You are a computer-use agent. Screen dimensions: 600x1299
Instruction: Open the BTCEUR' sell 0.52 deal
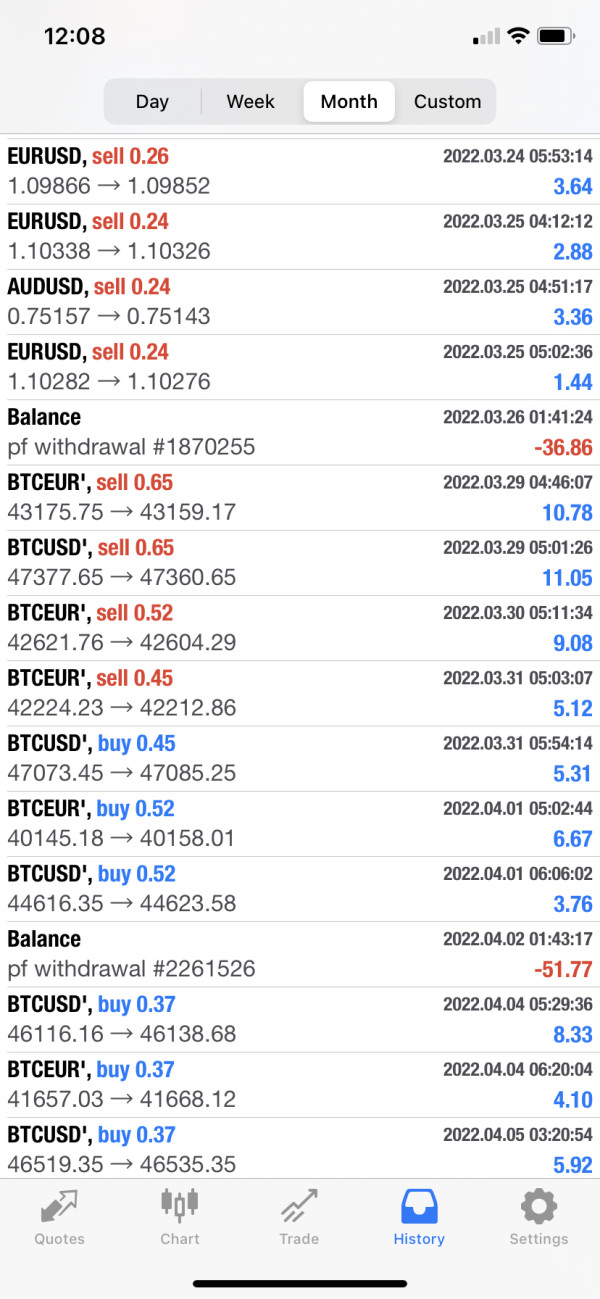(300, 628)
